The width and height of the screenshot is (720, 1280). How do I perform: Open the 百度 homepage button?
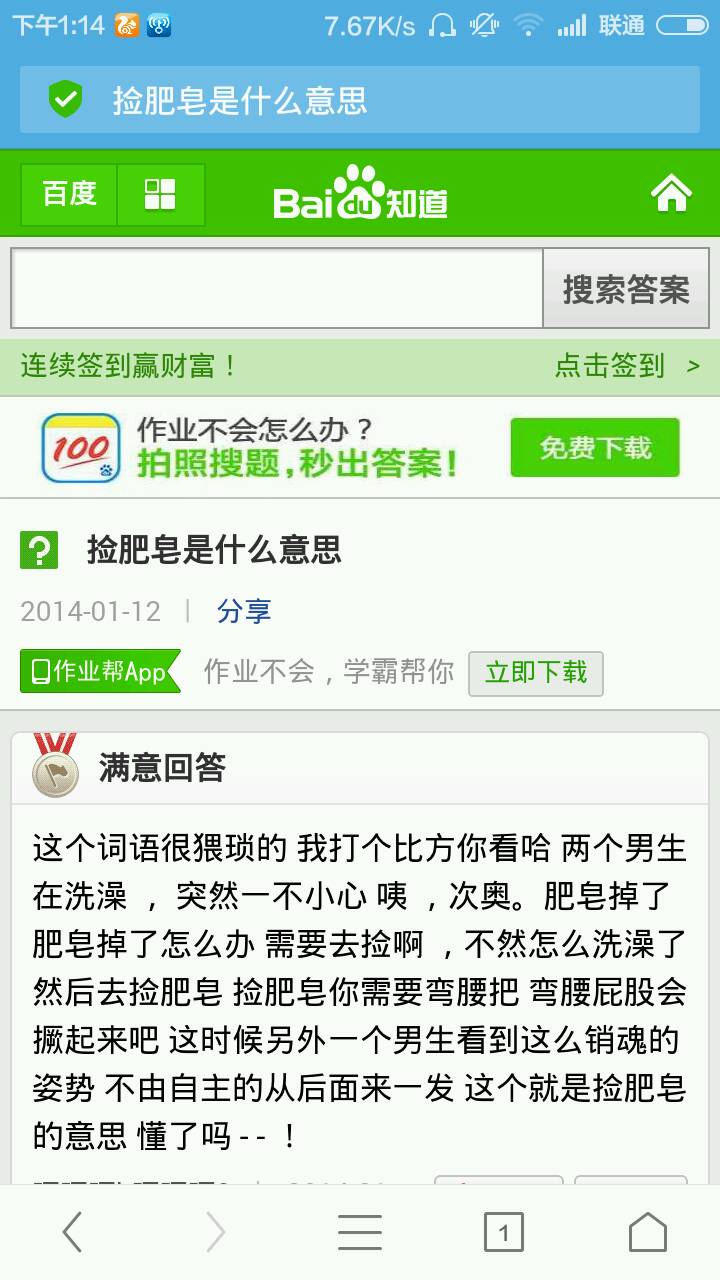point(69,194)
